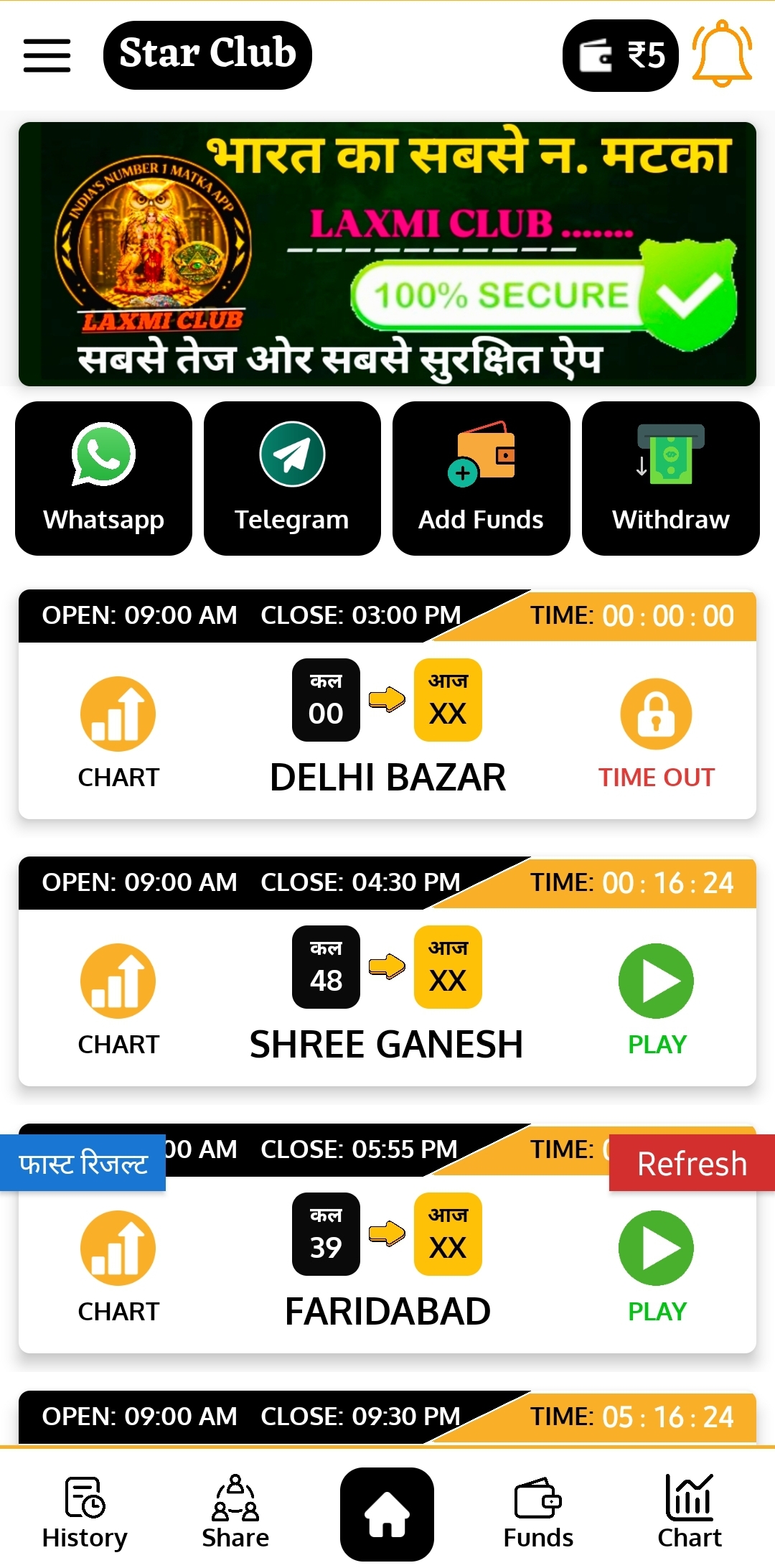Open the Laxmi Club promo banner
This screenshot has height=1568, width=775.
(x=387, y=254)
